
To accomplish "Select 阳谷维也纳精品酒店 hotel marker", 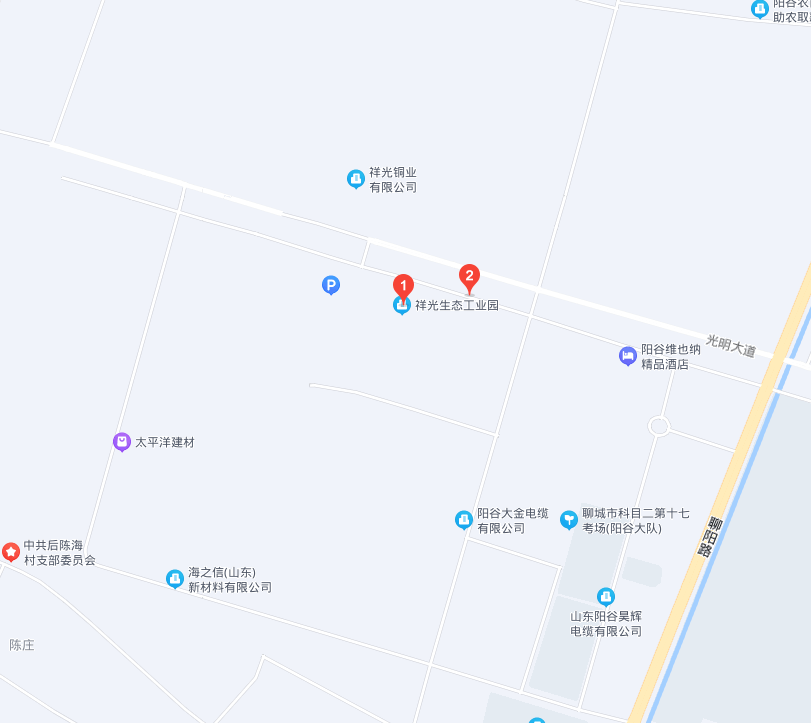I will click(627, 356).
